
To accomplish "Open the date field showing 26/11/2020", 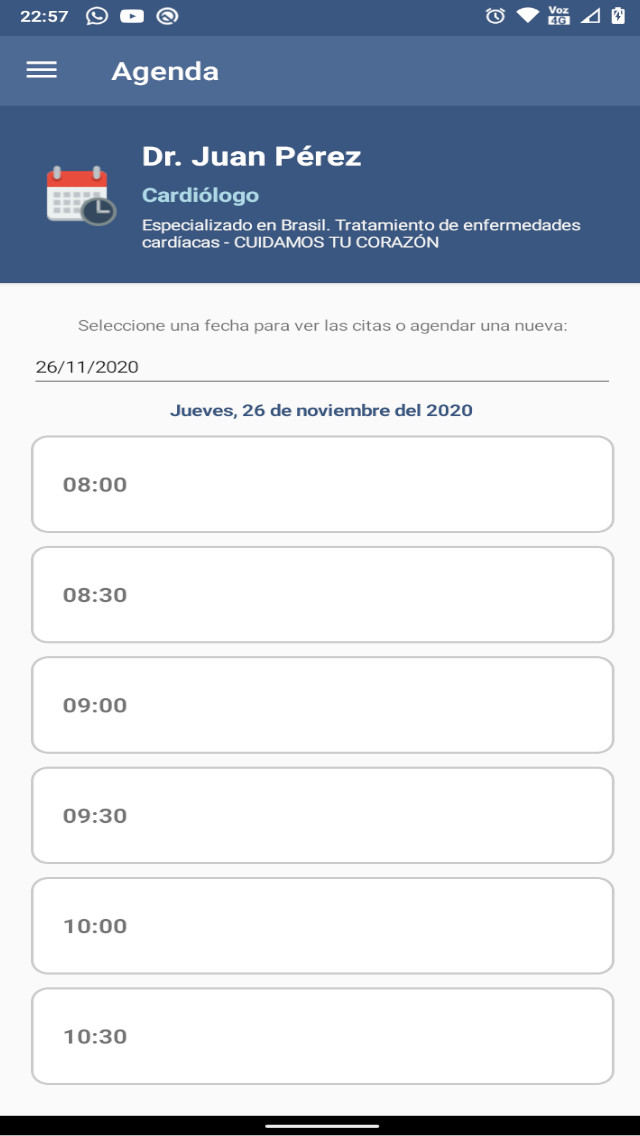I will (321, 367).
